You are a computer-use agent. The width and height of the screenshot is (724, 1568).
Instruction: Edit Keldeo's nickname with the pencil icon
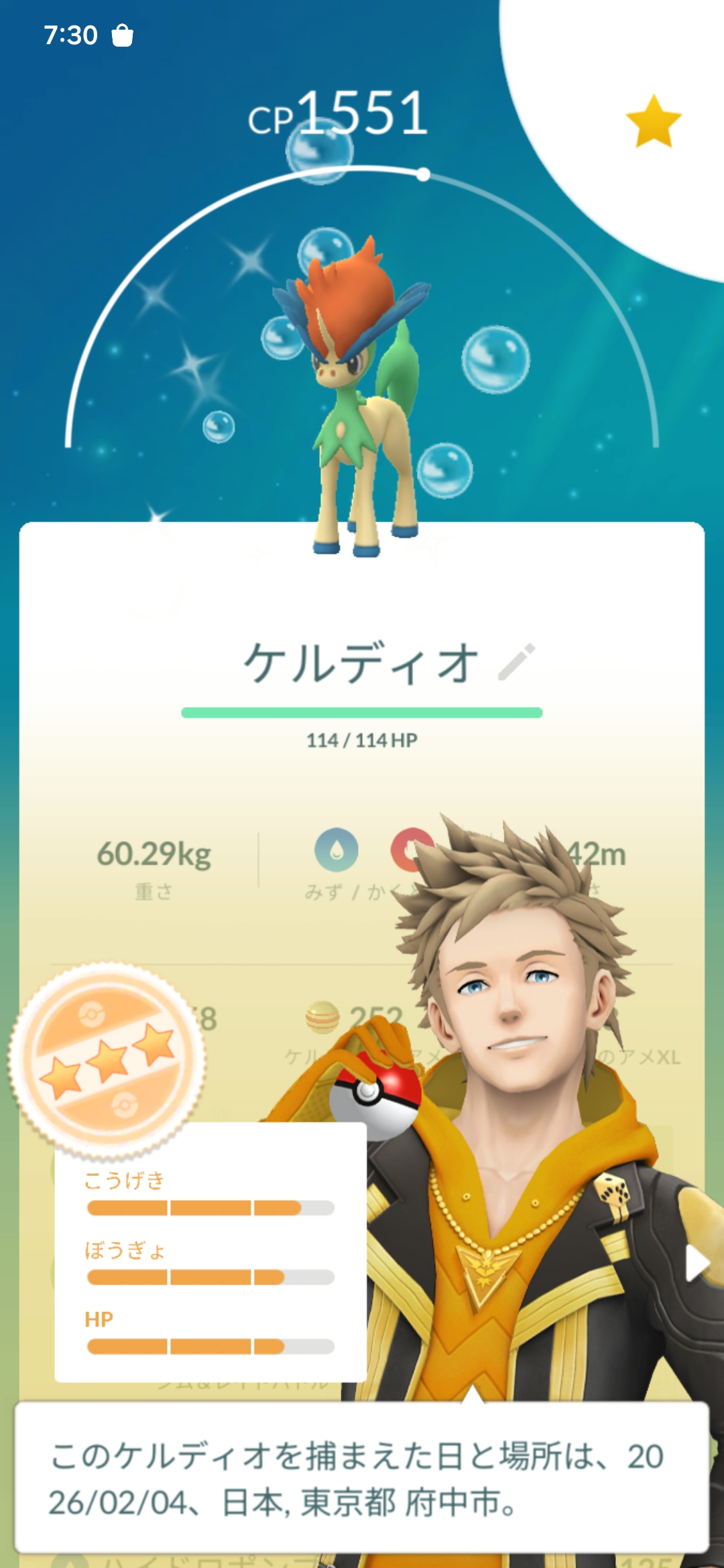pyautogui.click(x=517, y=662)
